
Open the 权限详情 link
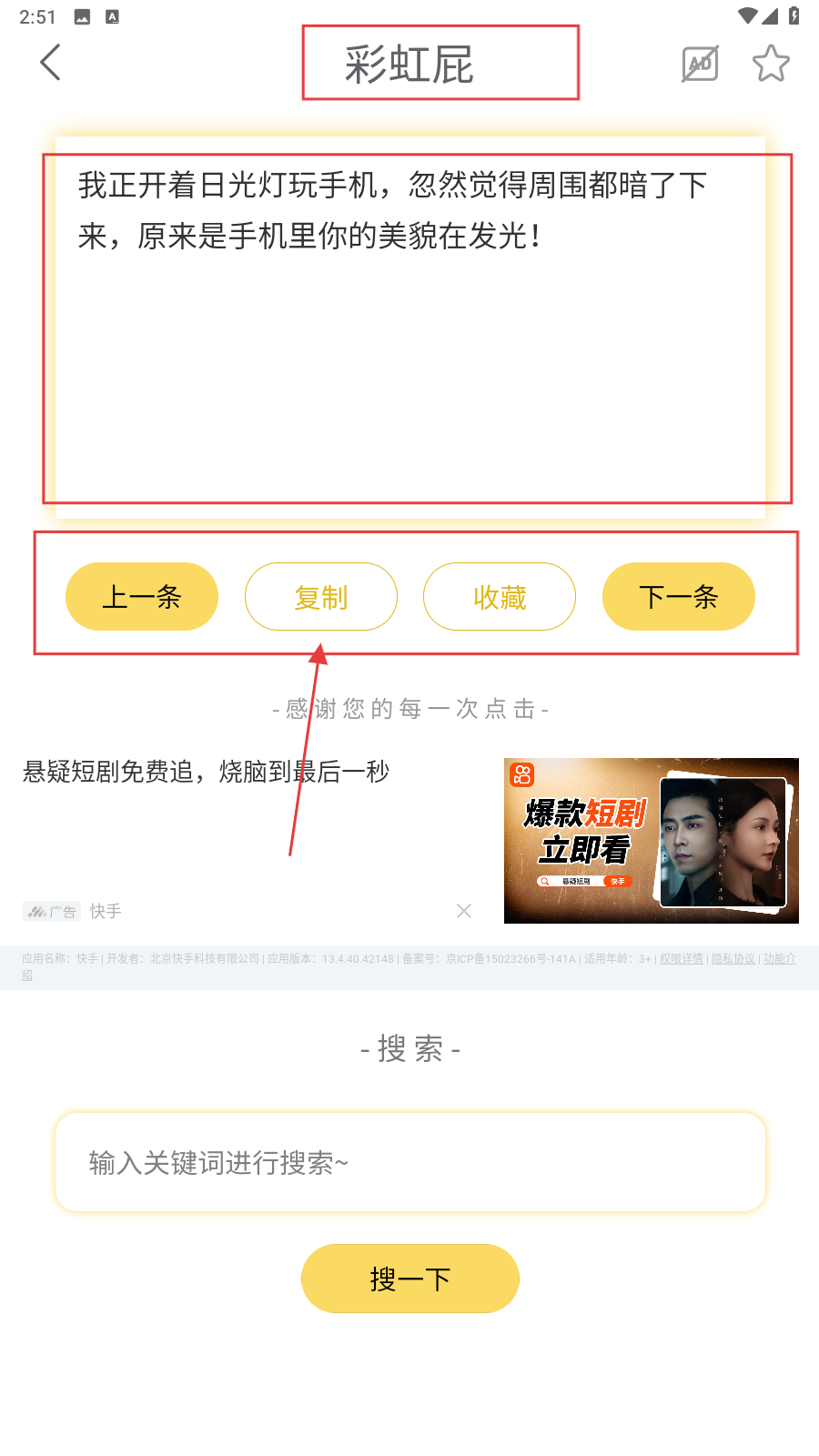(681, 959)
